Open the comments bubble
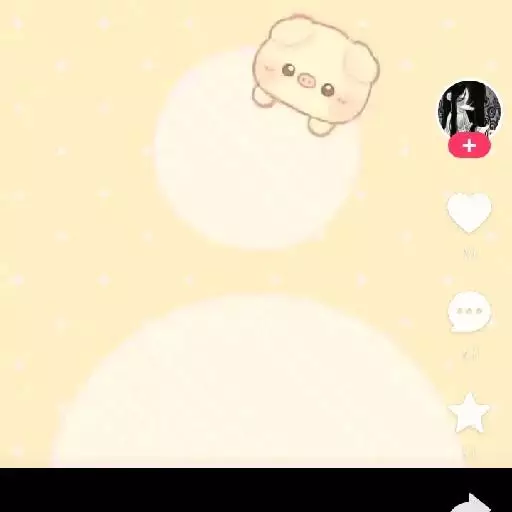Image resolution: width=512 pixels, height=512 pixels. coord(469,312)
